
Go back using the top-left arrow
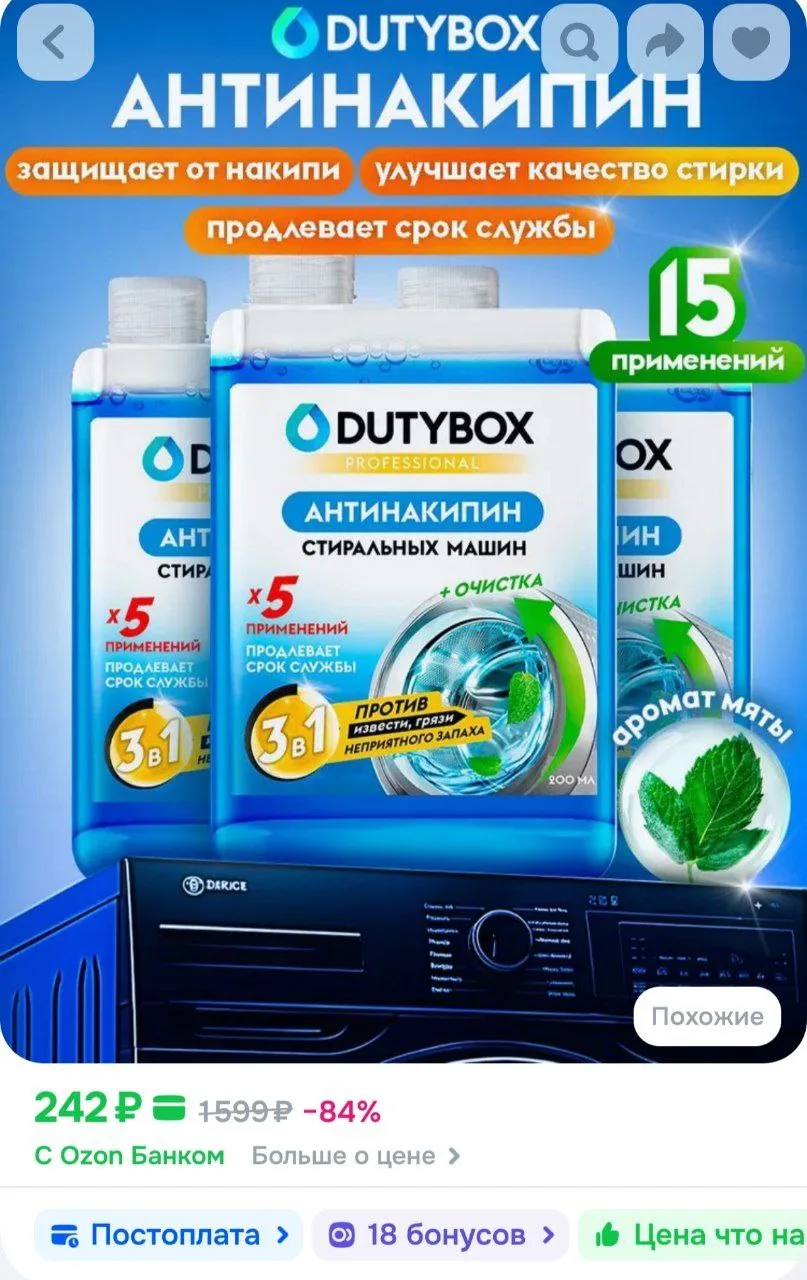point(55,43)
